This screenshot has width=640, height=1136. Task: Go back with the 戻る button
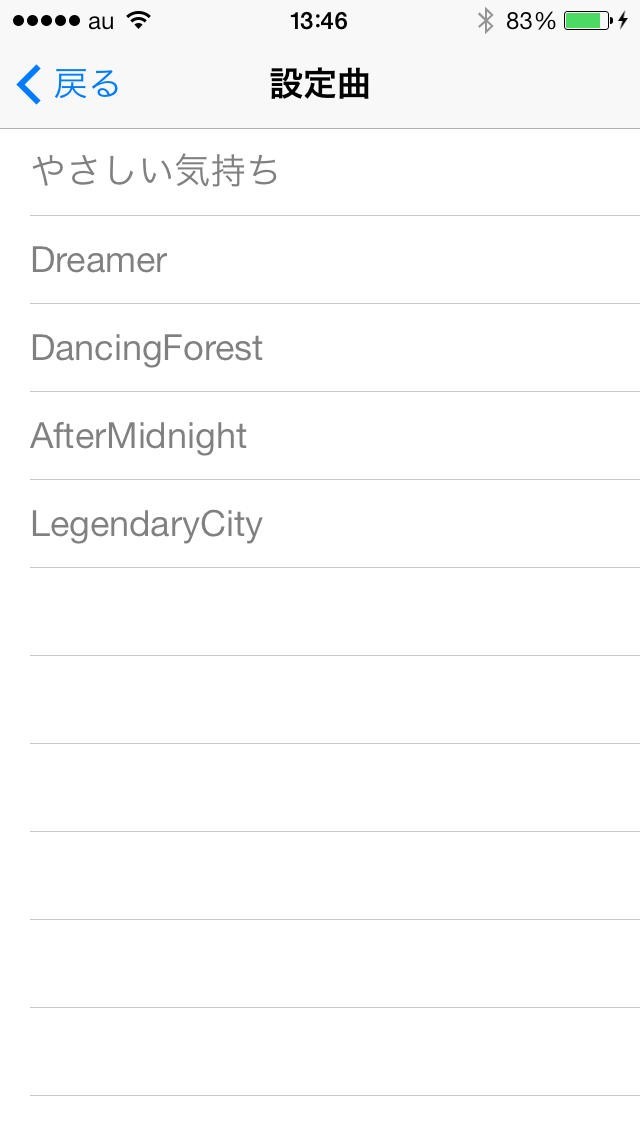pyautogui.click(x=68, y=85)
